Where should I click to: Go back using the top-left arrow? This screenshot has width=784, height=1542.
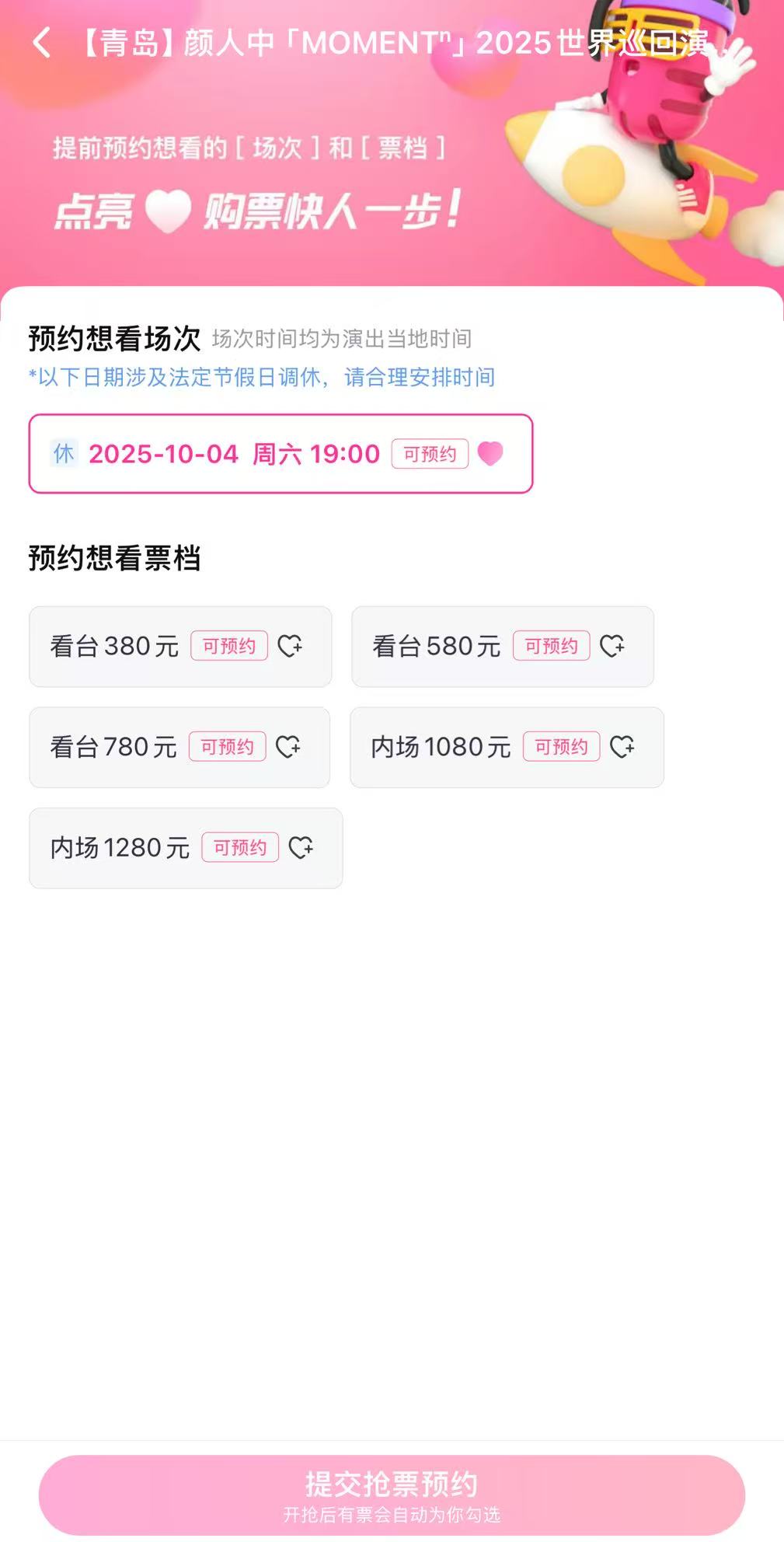click(42, 43)
